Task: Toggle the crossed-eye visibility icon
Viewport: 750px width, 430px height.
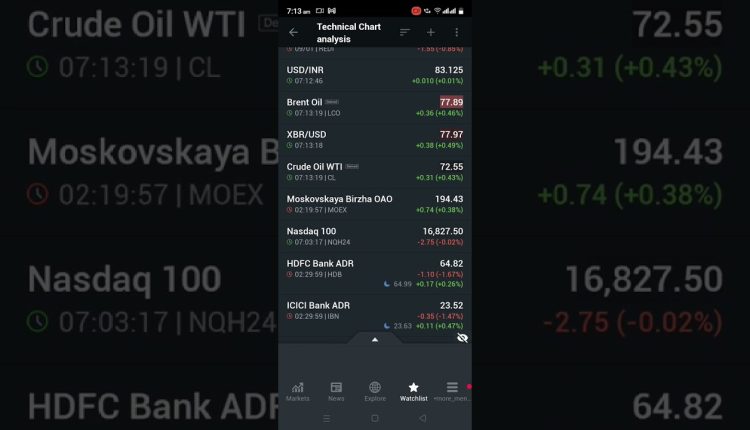Action: pyautogui.click(x=462, y=338)
